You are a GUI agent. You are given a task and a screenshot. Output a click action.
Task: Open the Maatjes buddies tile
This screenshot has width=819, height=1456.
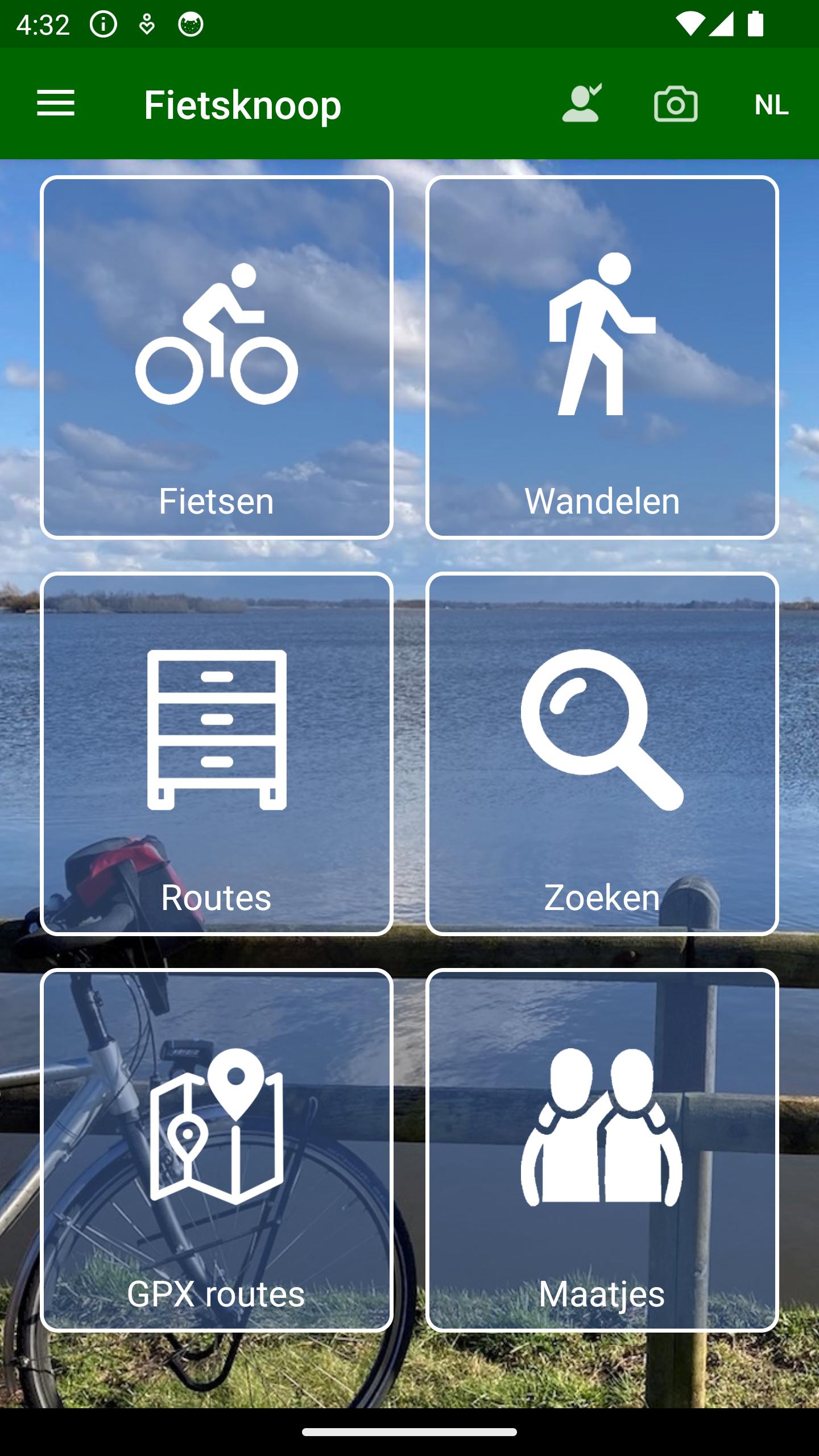coord(602,1150)
